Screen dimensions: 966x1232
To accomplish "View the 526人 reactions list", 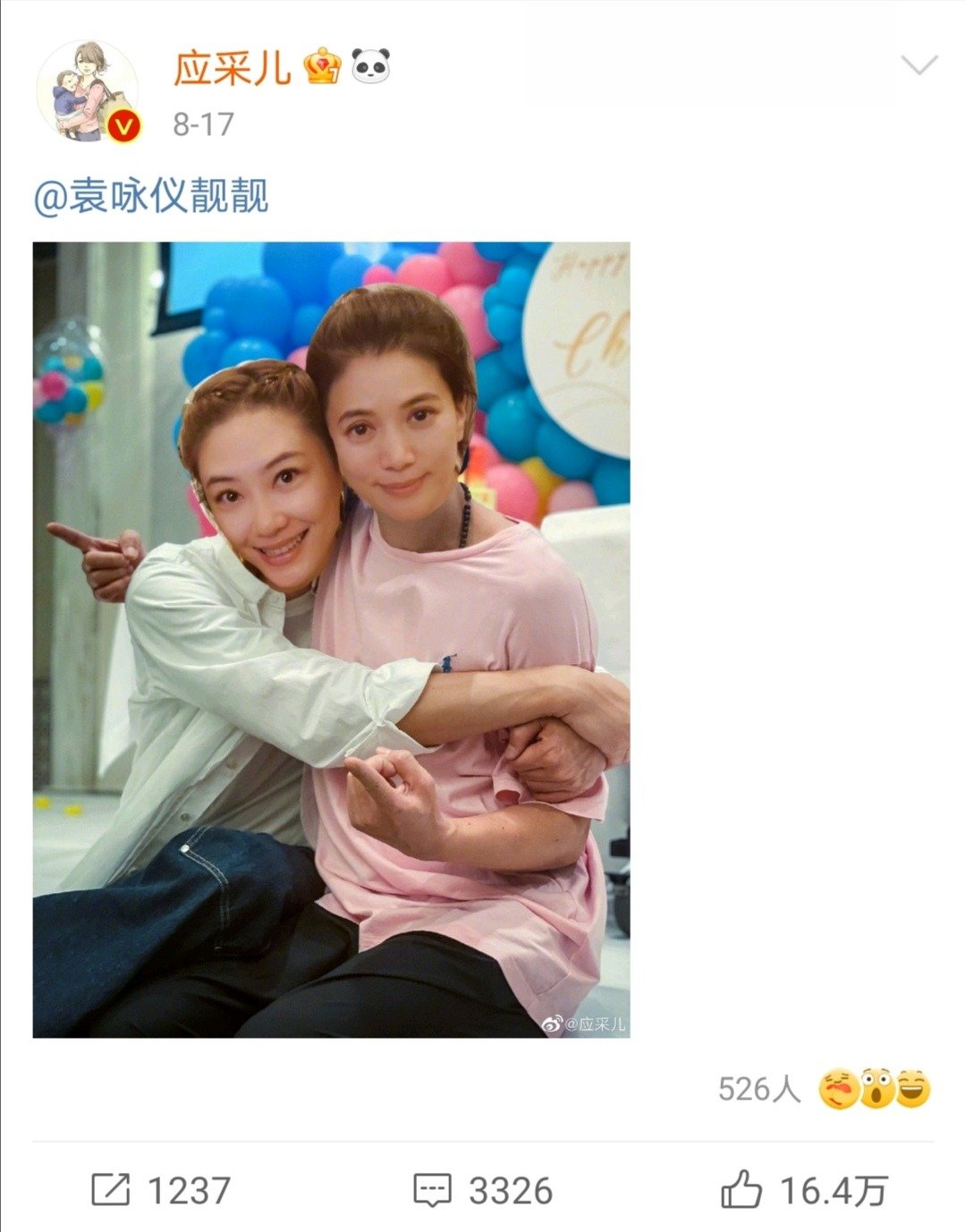I will 823,1089.
